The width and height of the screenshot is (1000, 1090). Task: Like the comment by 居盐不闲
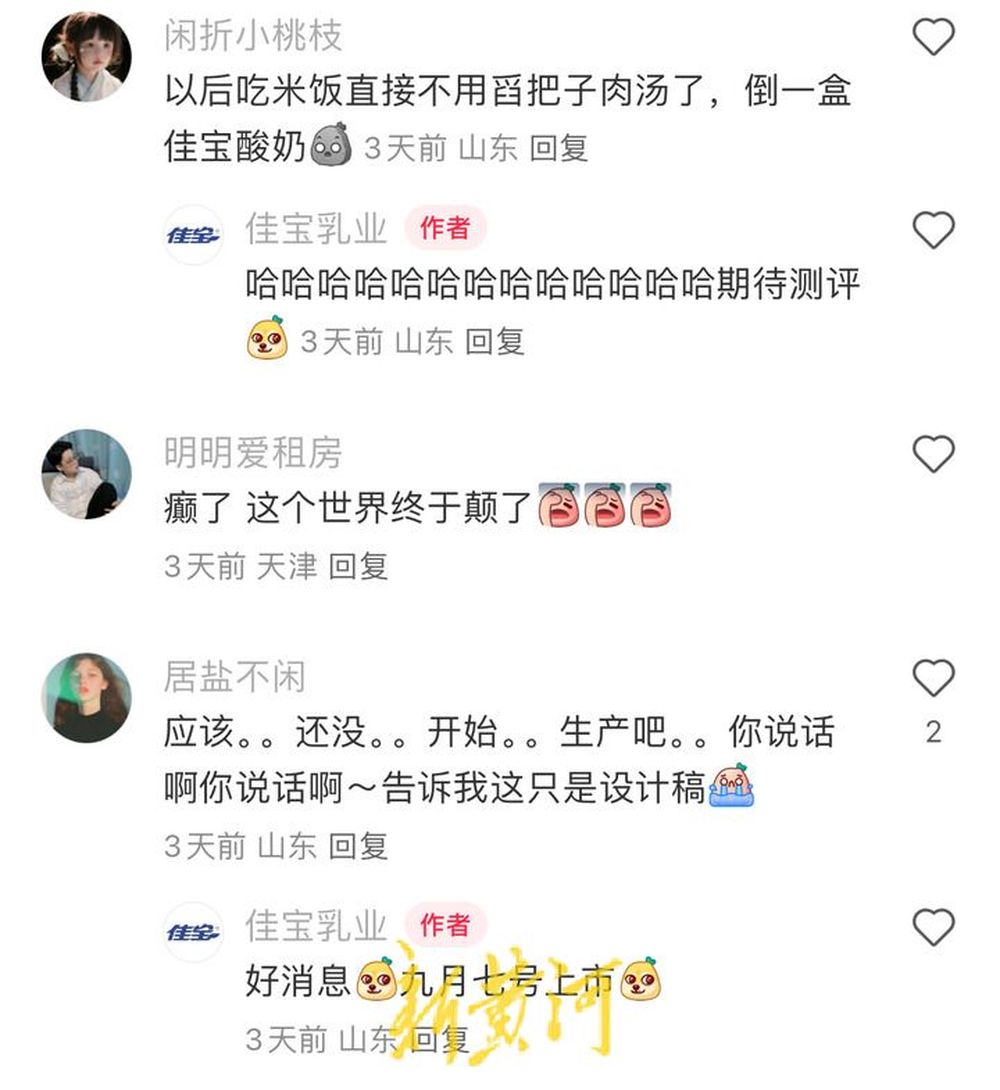[x=934, y=680]
